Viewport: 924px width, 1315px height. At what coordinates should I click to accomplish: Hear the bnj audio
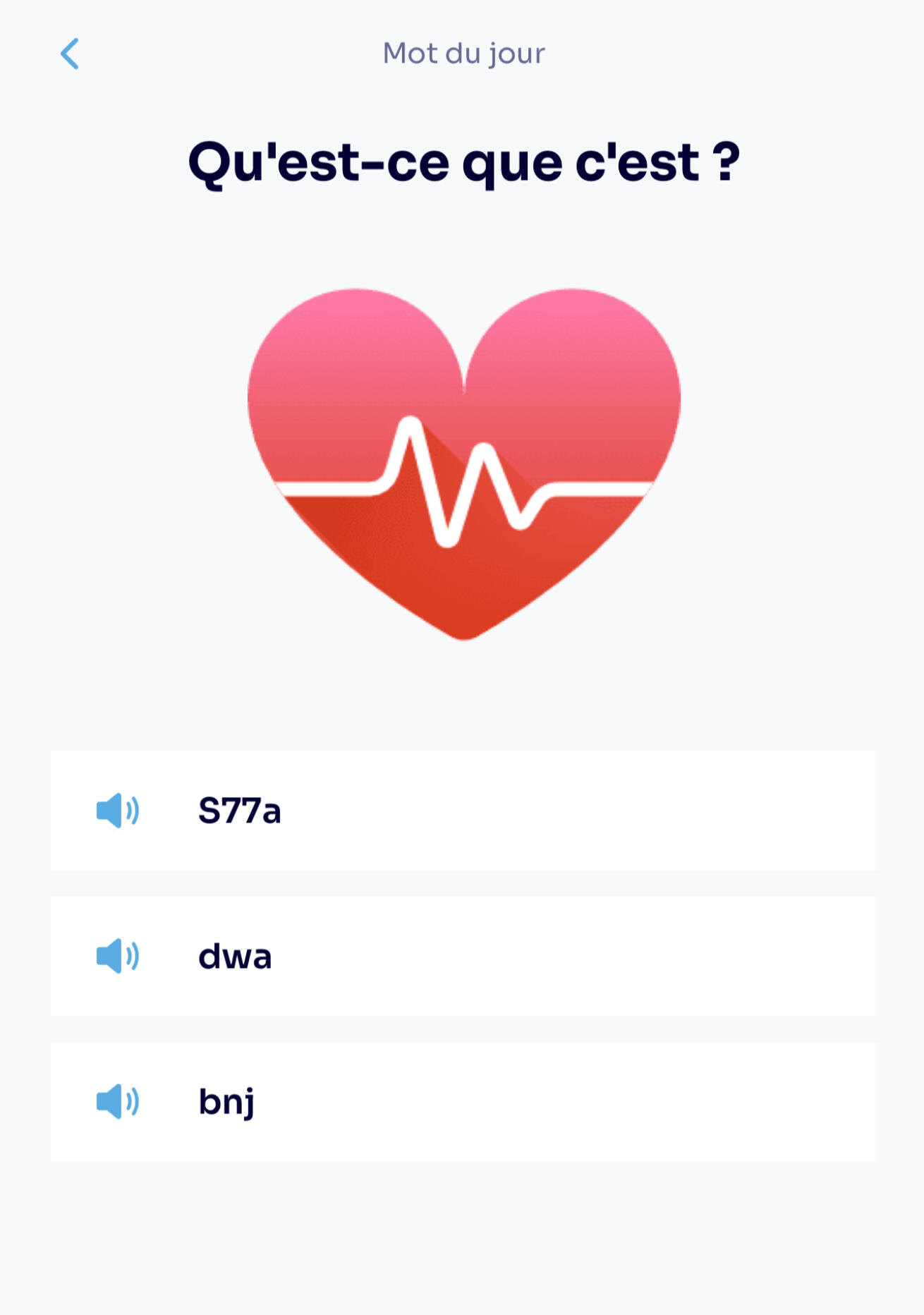pyautogui.click(x=117, y=1102)
